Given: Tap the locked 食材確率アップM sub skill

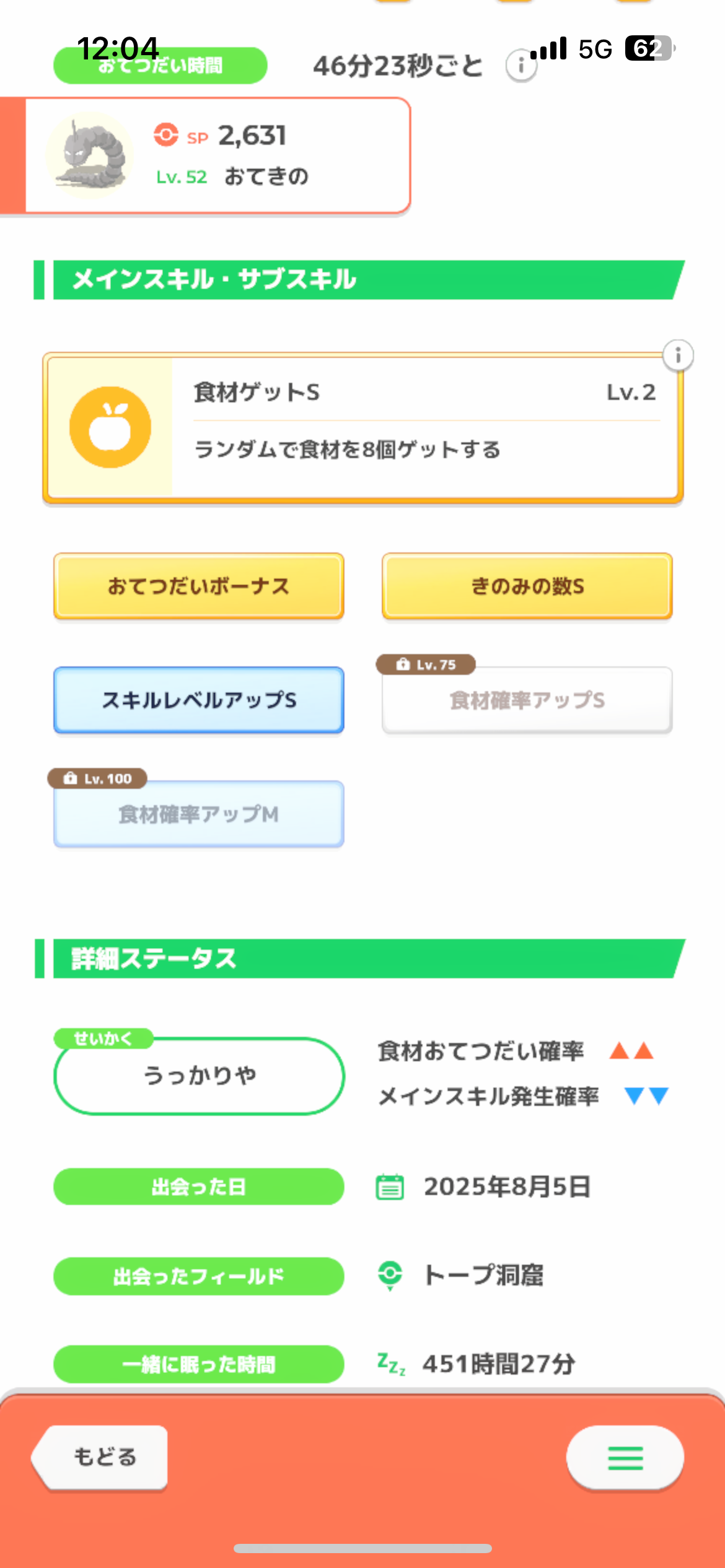Looking at the screenshot, I should (x=199, y=814).
